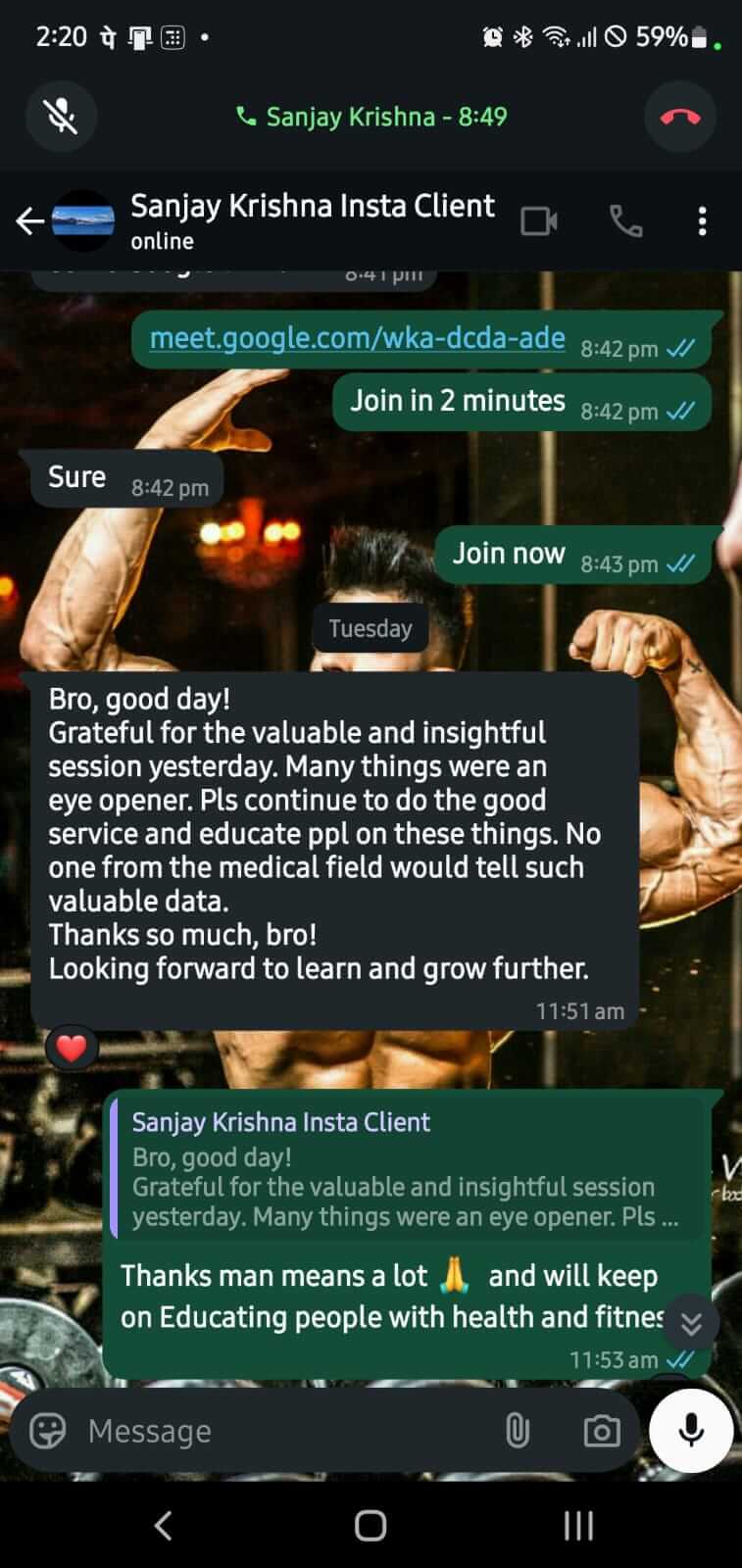Jump to the latest messages

(x=691, y=1324)
